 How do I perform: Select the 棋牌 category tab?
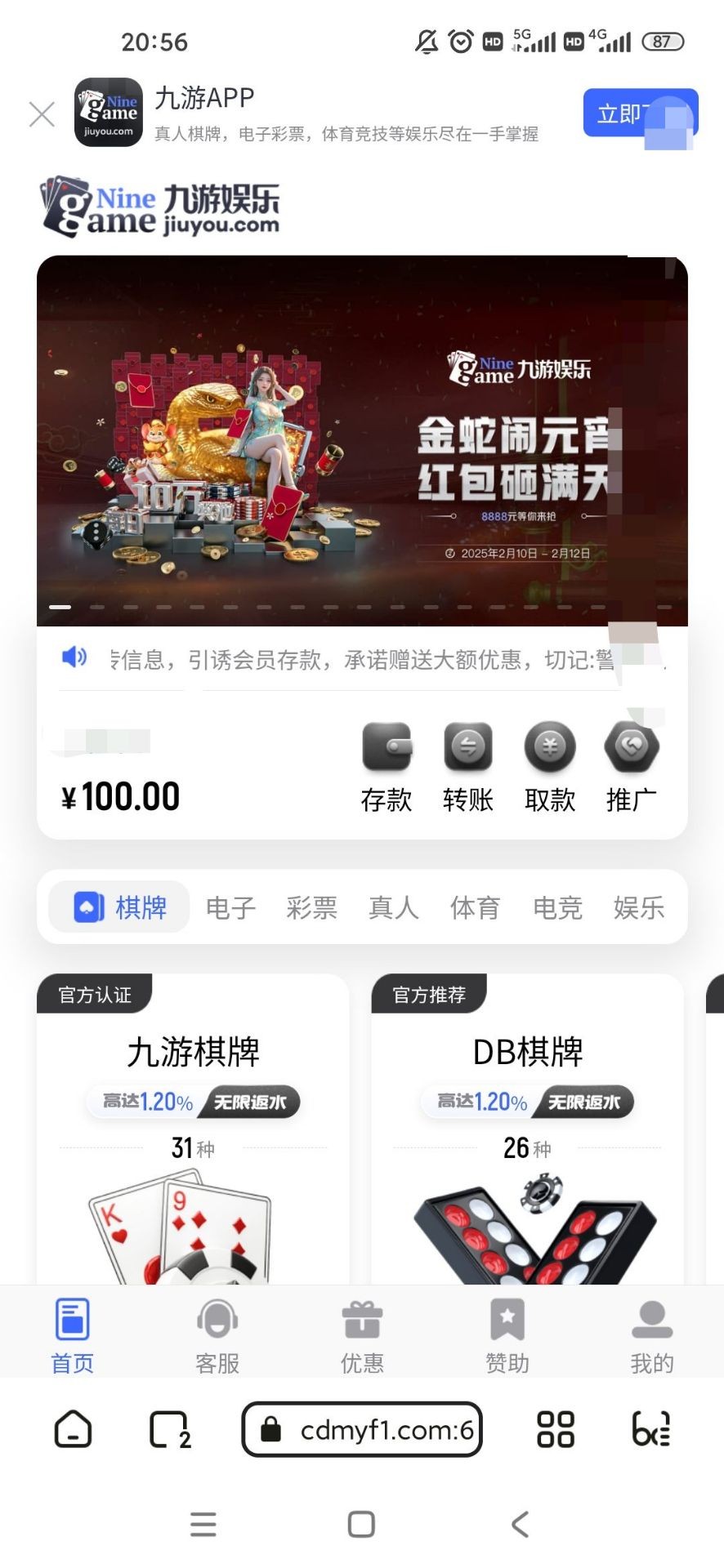[x=119, y=907]
